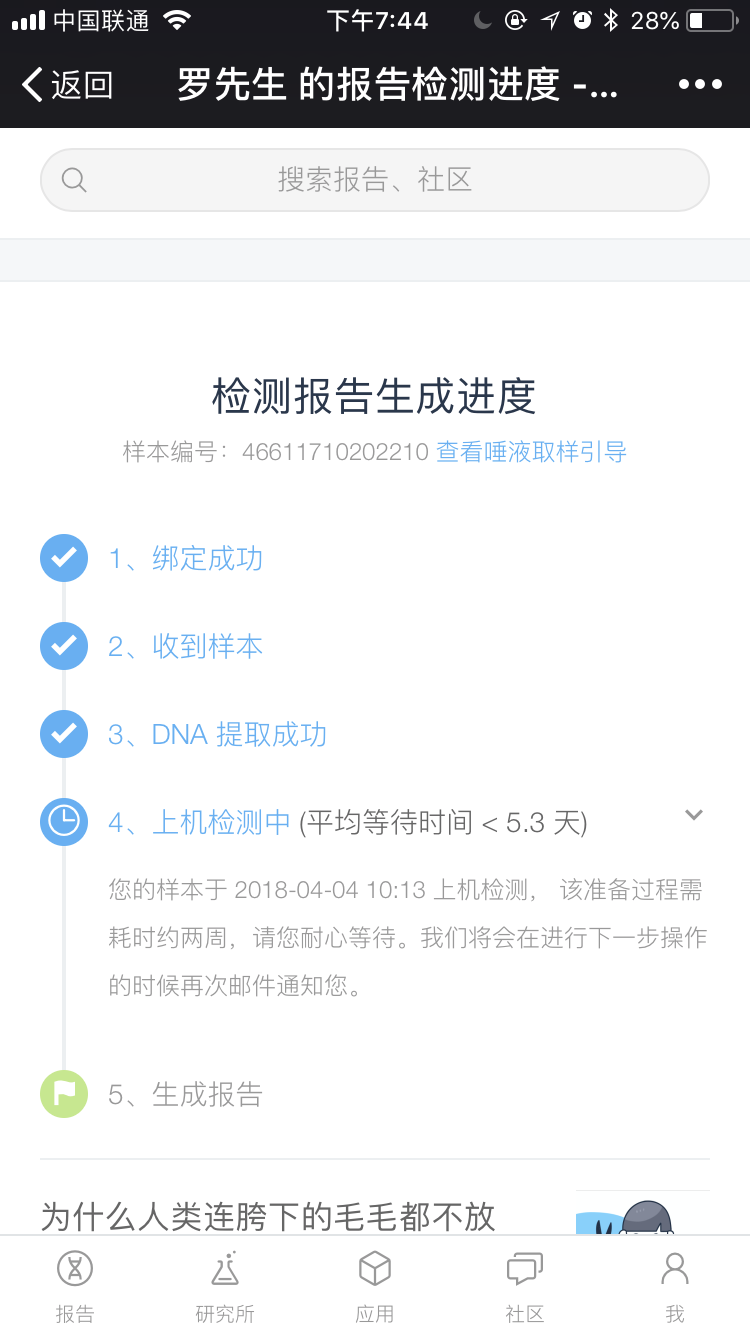Switch to the 研究所 tab

point(225,1286)
